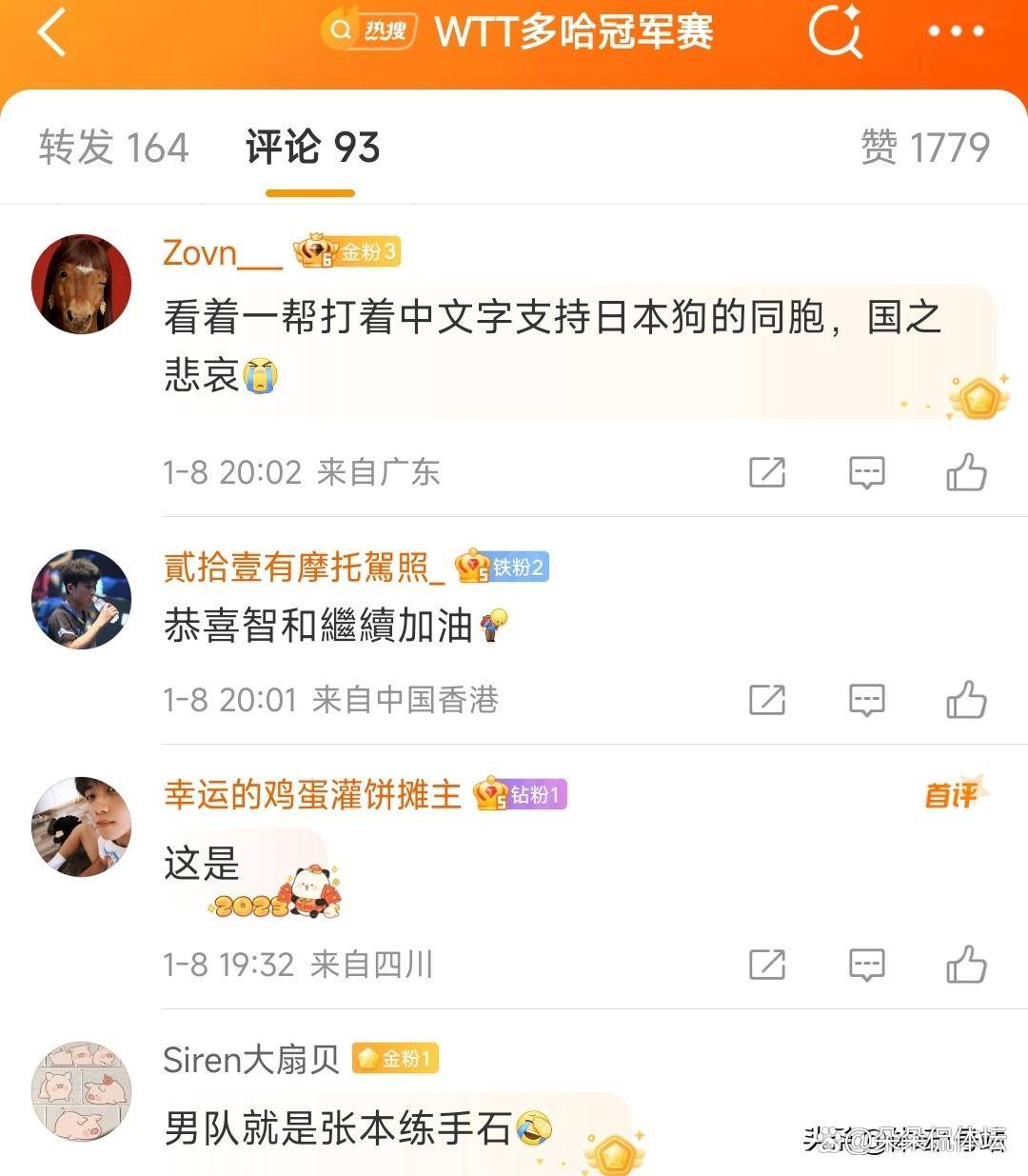Open the three-dot overflow menu
The height and width of the screenshot is (1176, 1028).
956,32
